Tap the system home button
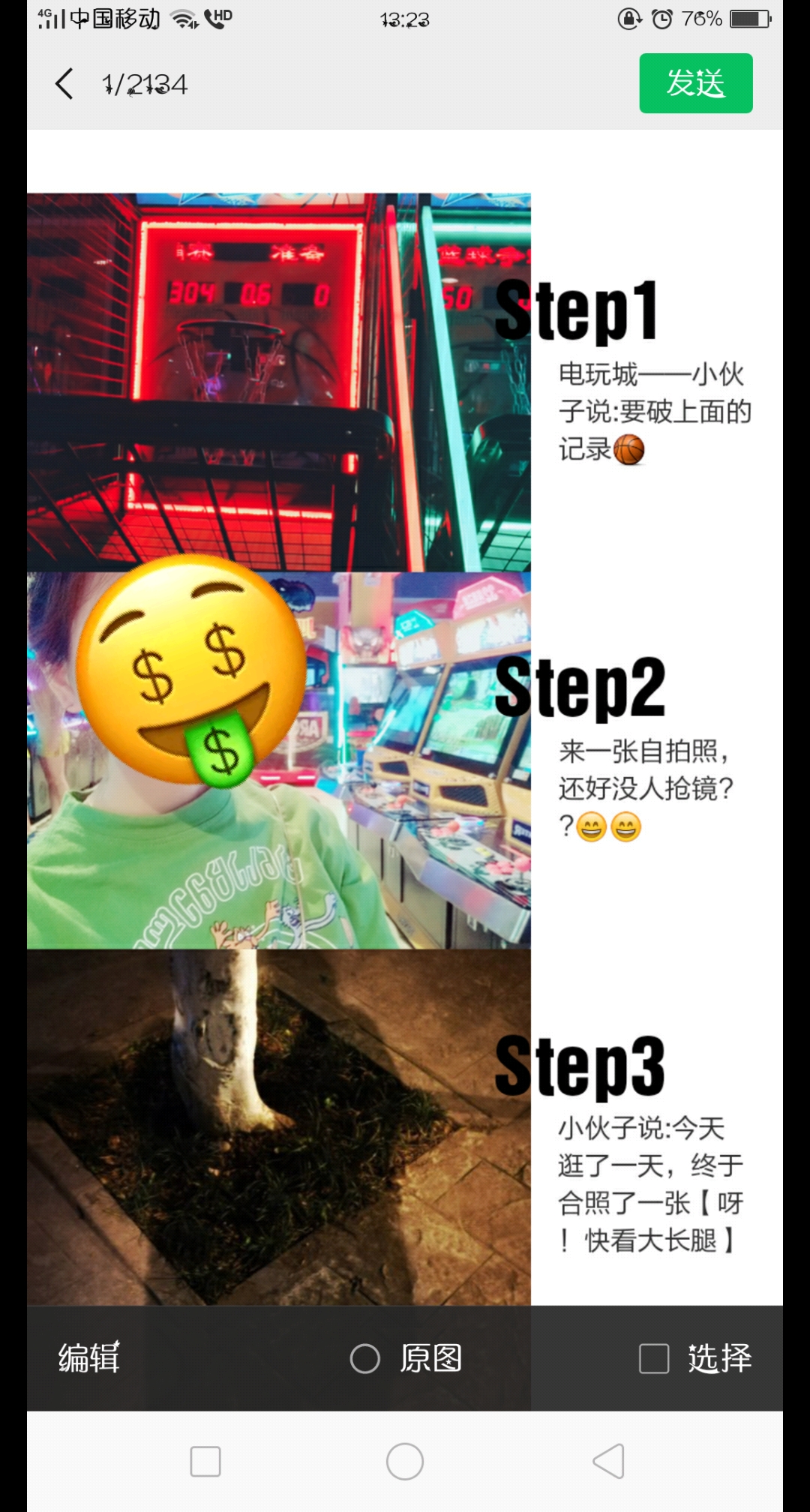The image size is (810, 1512). [x=405, y=1461]
